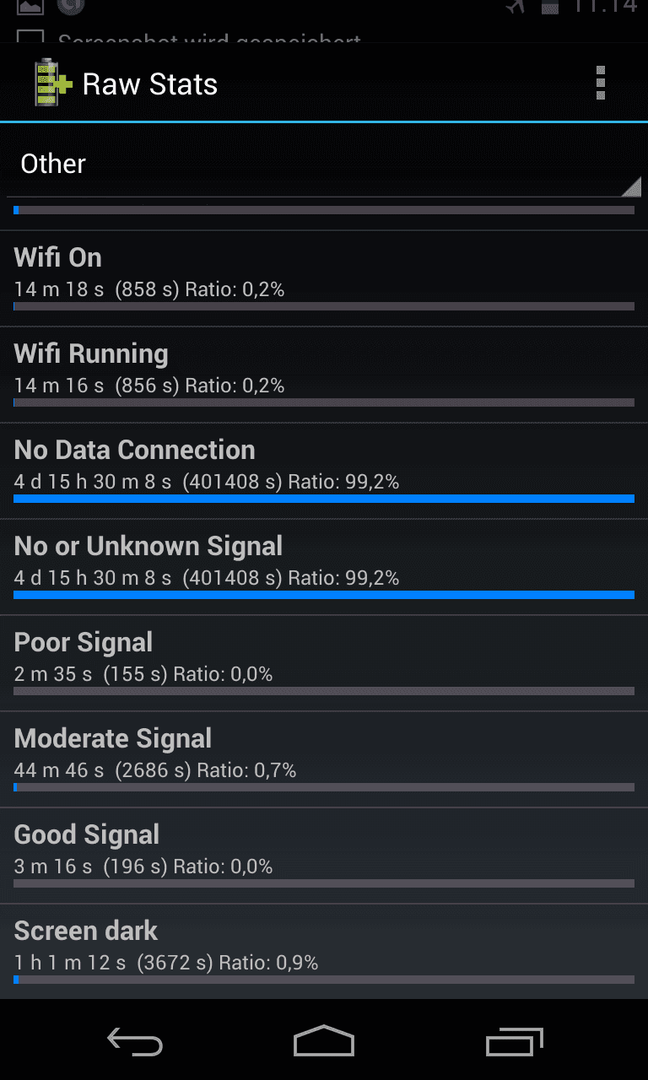The image size is (648, 1080).
Task: Go back with the navigation bar
Action: tap(135, 1041)
